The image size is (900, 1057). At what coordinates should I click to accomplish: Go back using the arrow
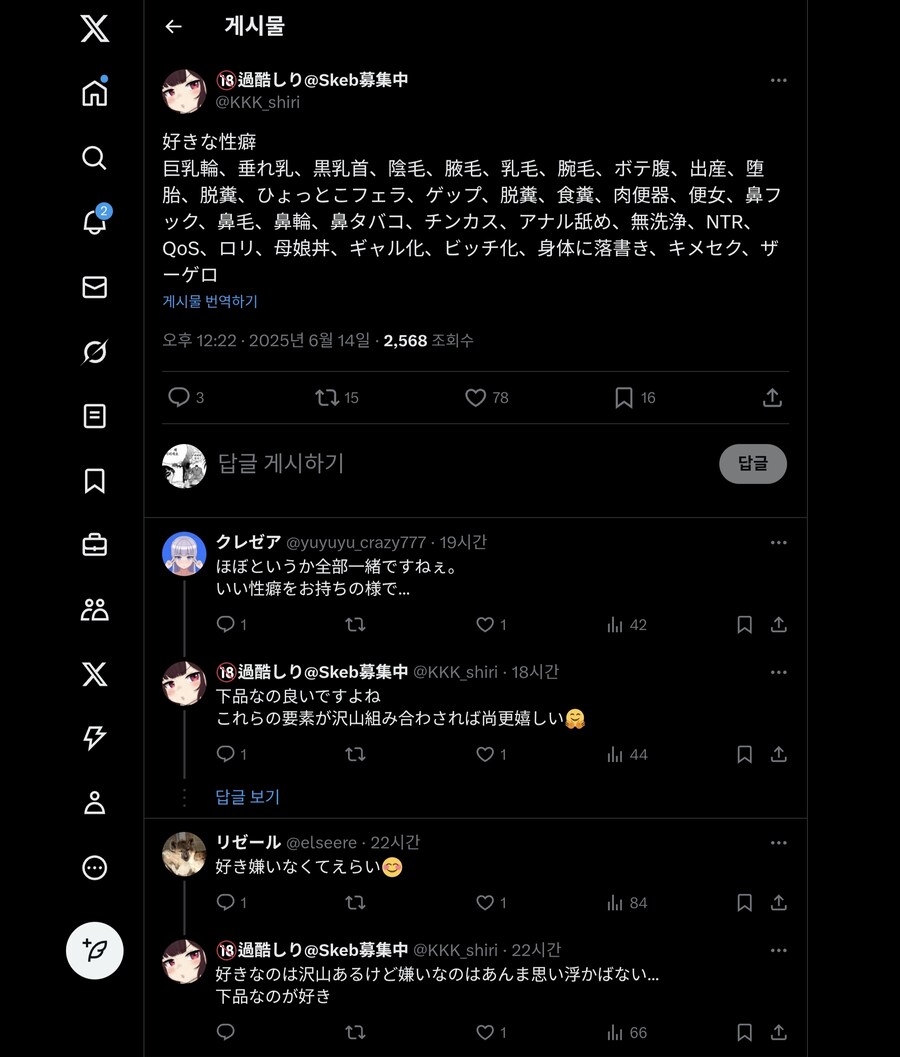[x=174, y=27]
